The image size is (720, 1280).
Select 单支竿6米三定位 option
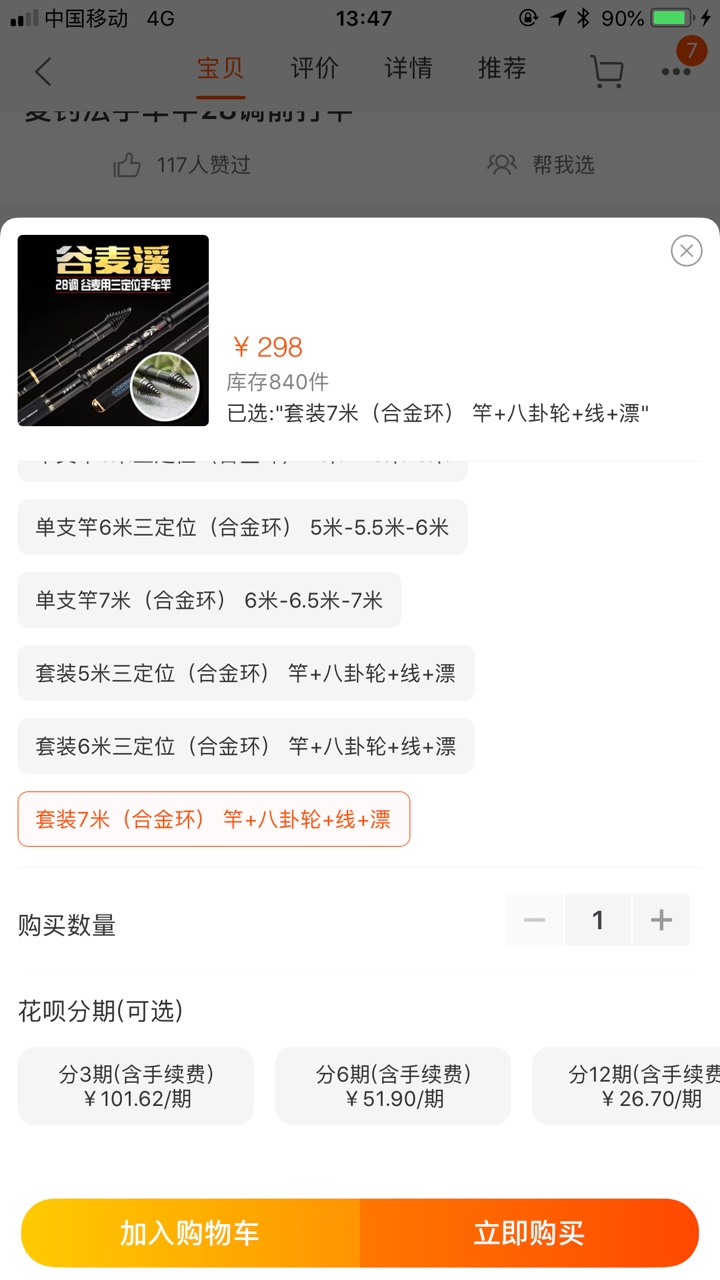(x=242, y=527)
